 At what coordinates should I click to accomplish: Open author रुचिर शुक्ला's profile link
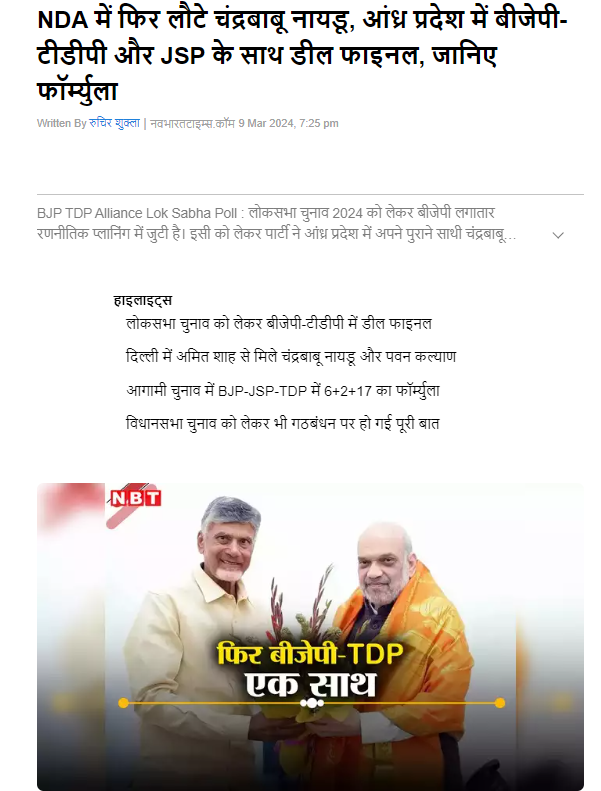[115, 124]
